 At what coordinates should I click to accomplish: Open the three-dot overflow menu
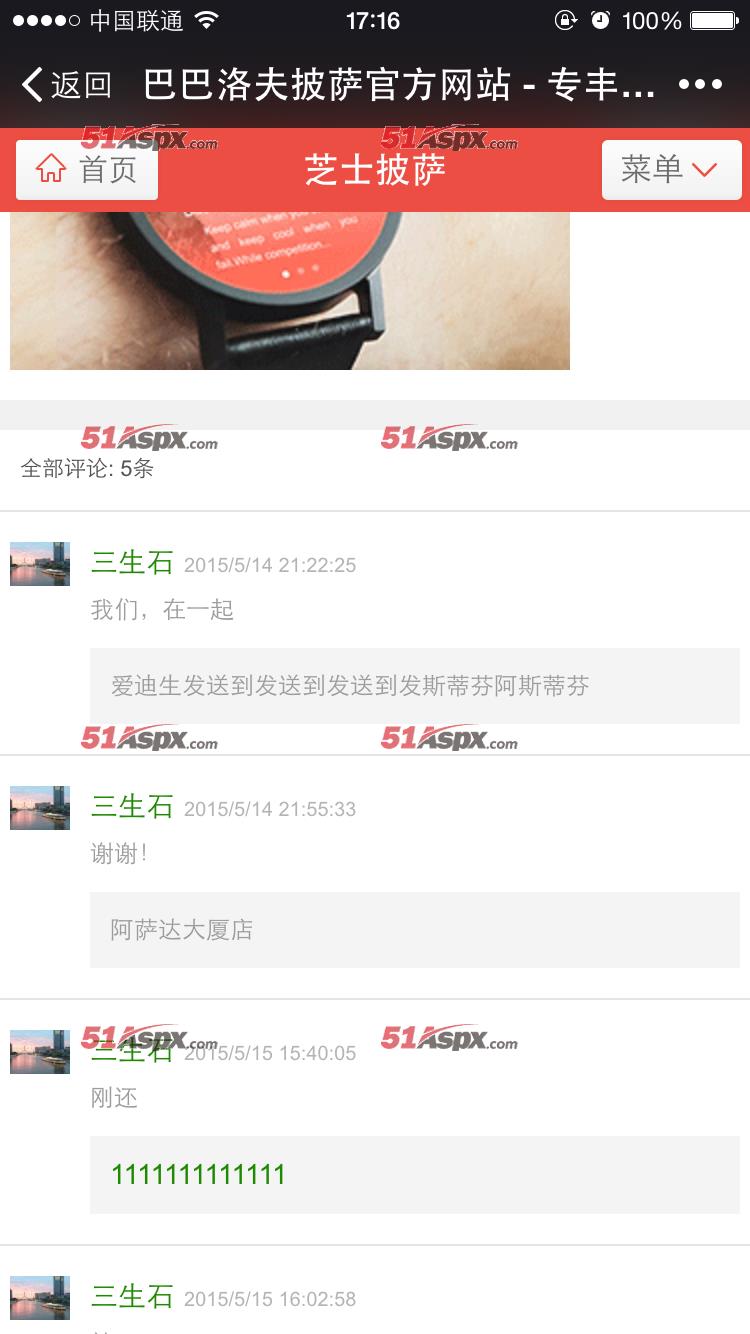coord(700,85)
